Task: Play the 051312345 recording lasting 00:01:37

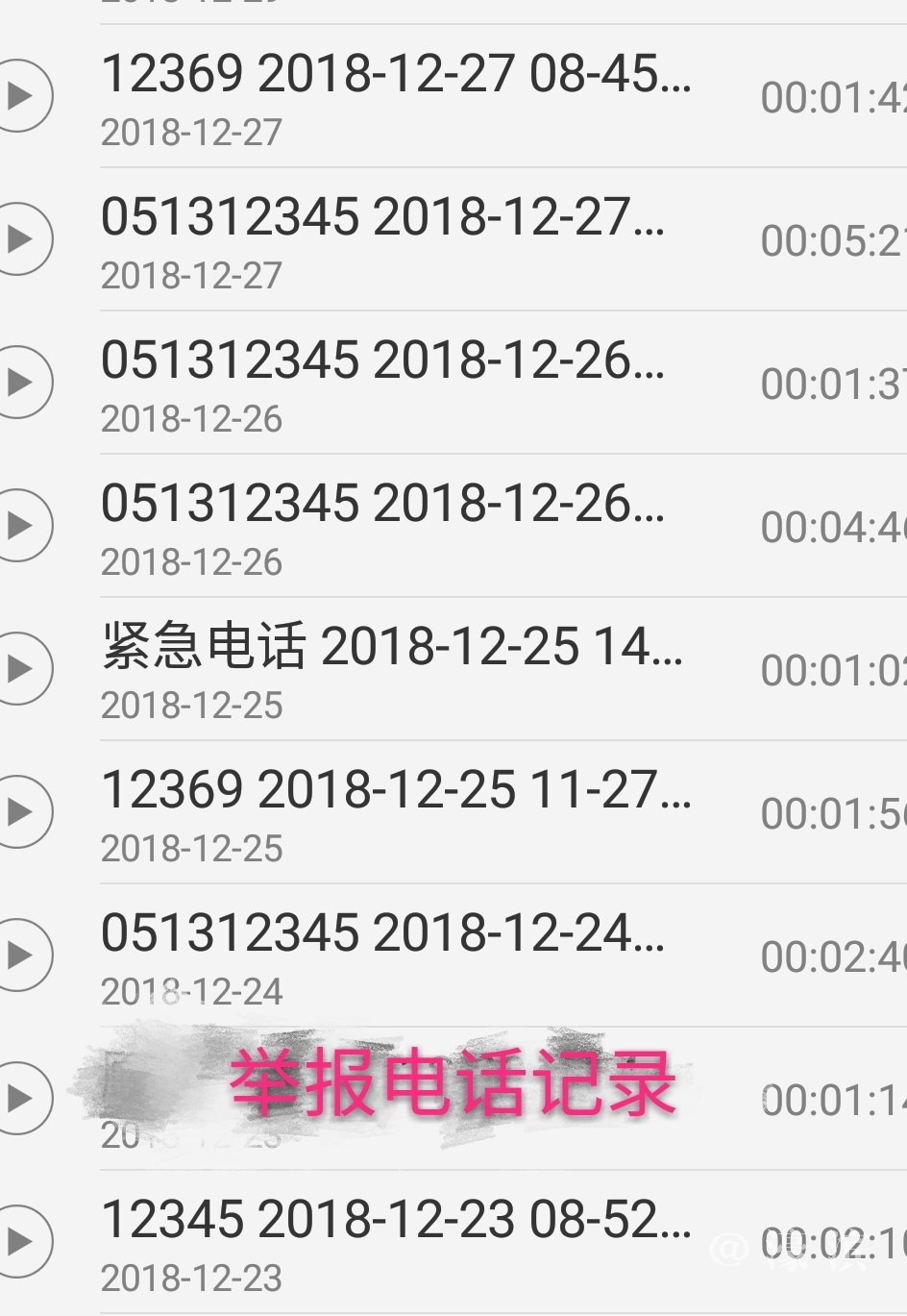Action: point(21,382)
